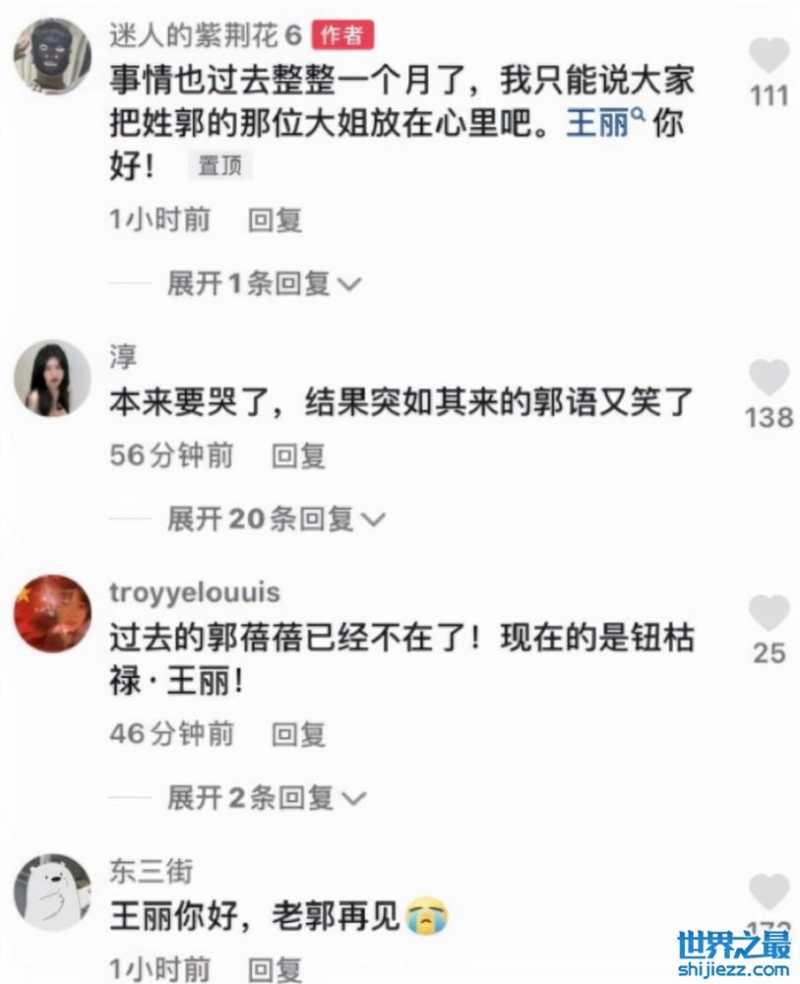Like 东三街's comment
Image resolution: width=800 pixels, height=984 pixels.
769,890
